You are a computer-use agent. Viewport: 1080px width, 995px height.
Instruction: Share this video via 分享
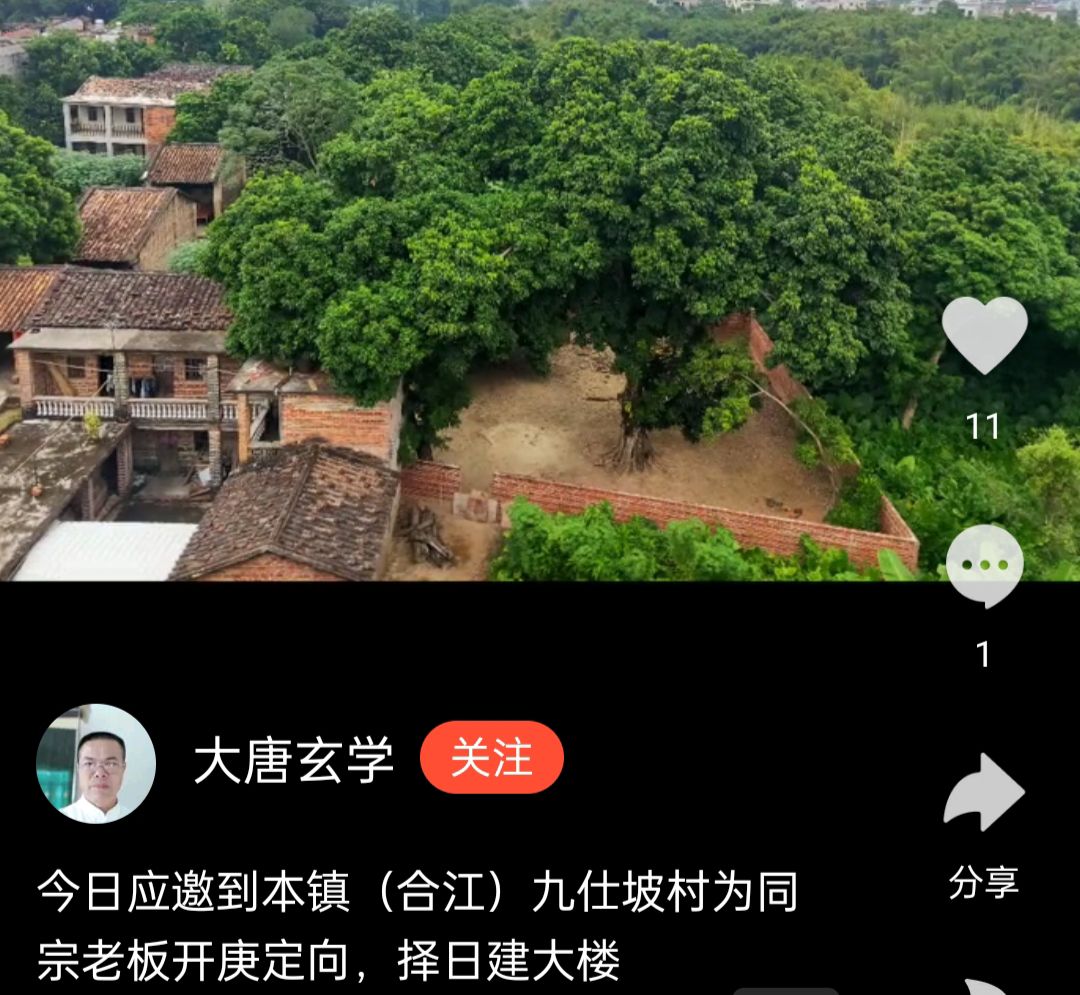984,795
